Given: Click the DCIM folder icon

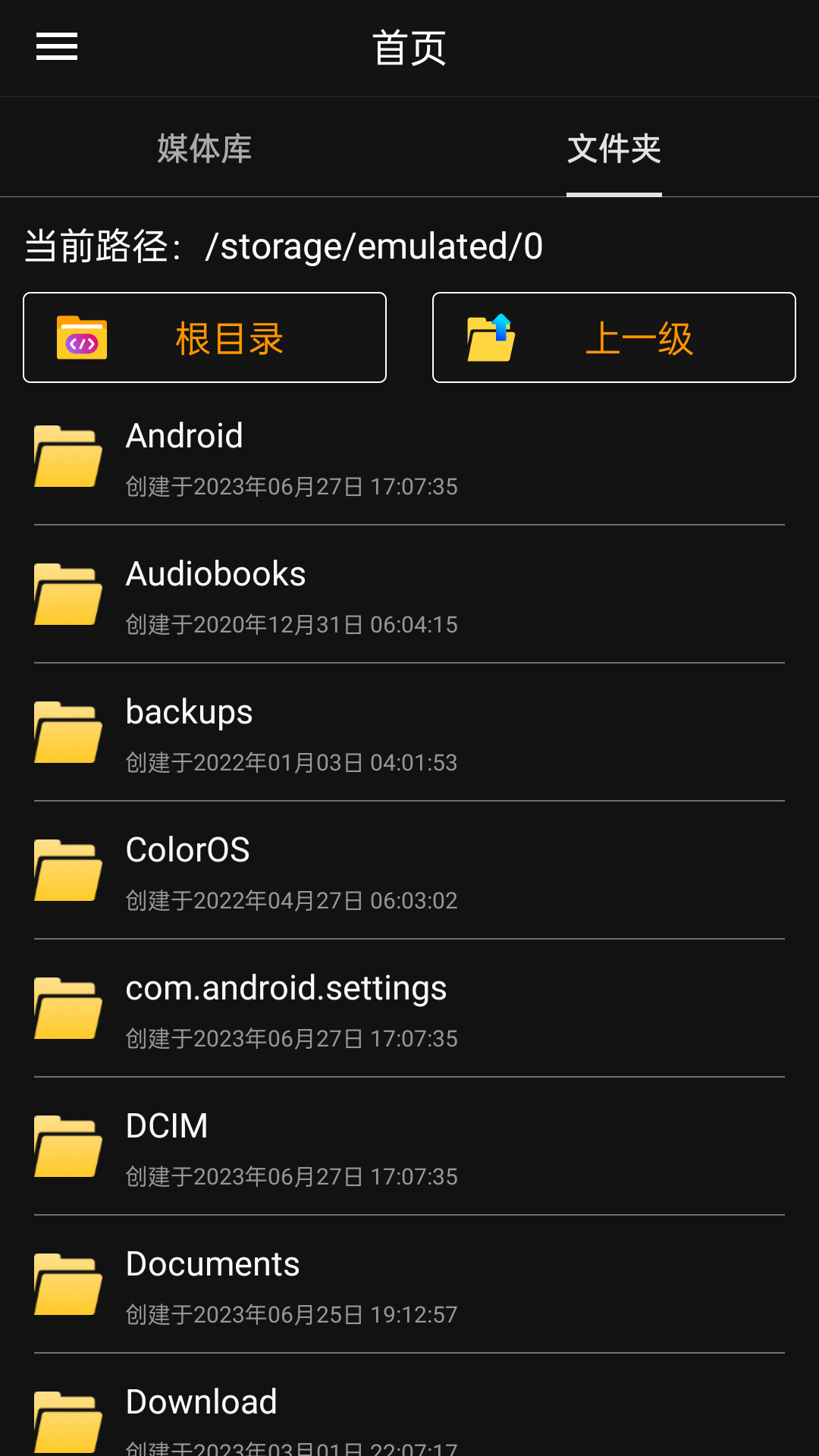Looking at the screenshot, I should 67,1146.
